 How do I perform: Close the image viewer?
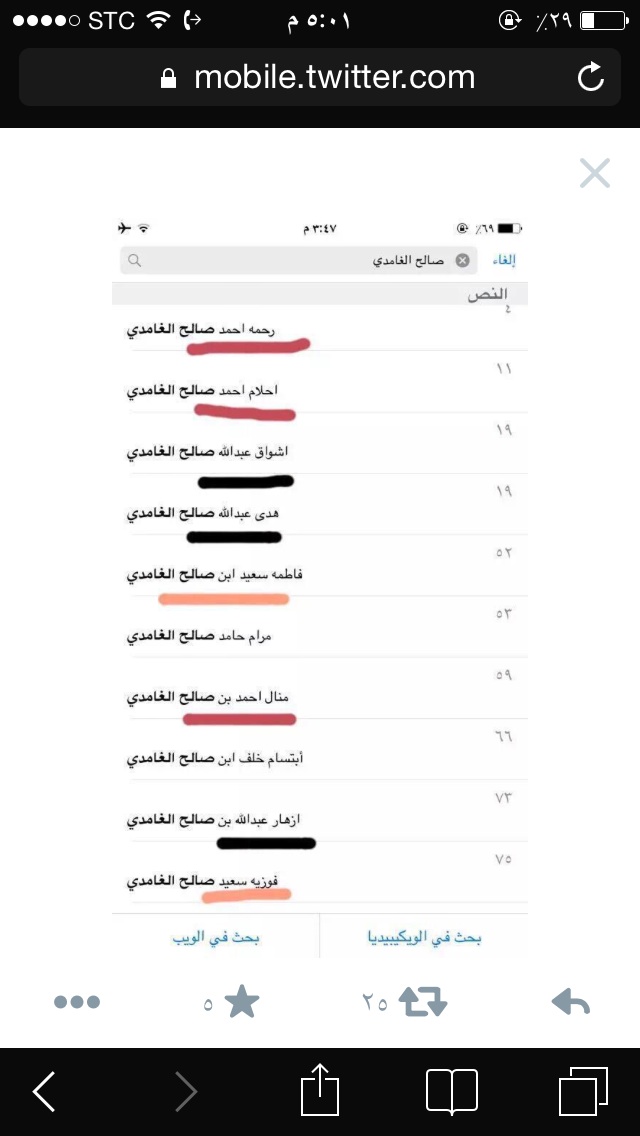pyautogui.click(x=595, y=173)
